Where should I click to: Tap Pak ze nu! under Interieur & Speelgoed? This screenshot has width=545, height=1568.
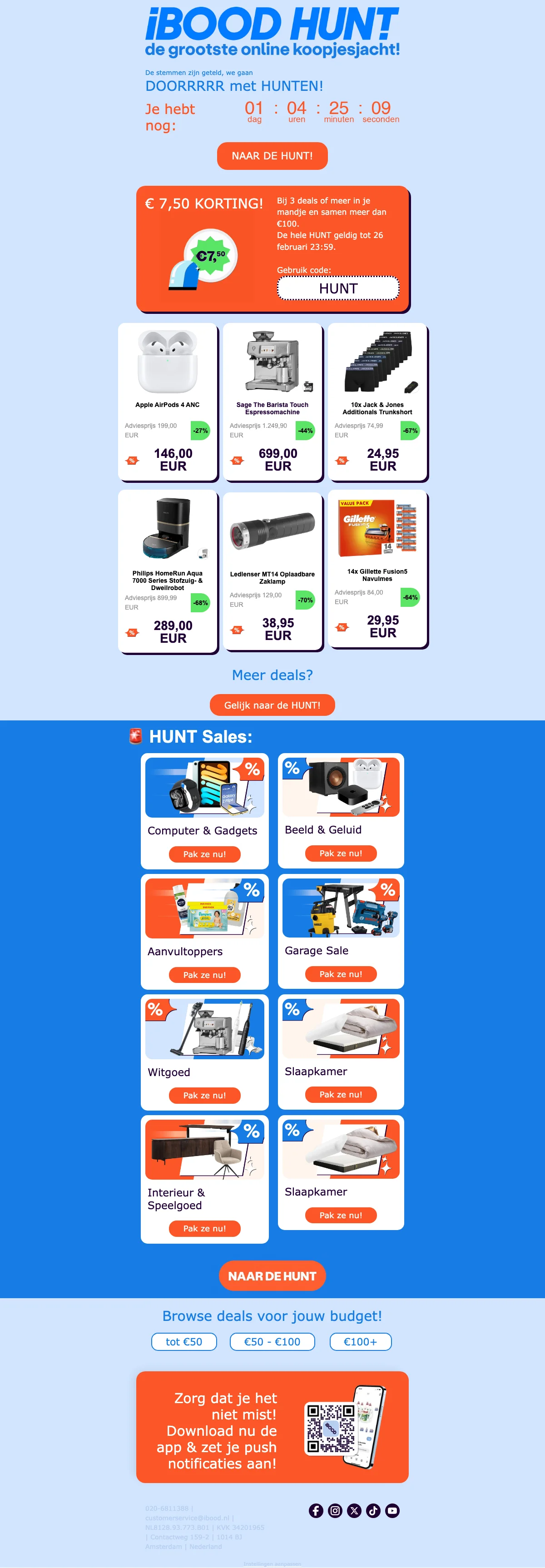(x=204, y=1228)
